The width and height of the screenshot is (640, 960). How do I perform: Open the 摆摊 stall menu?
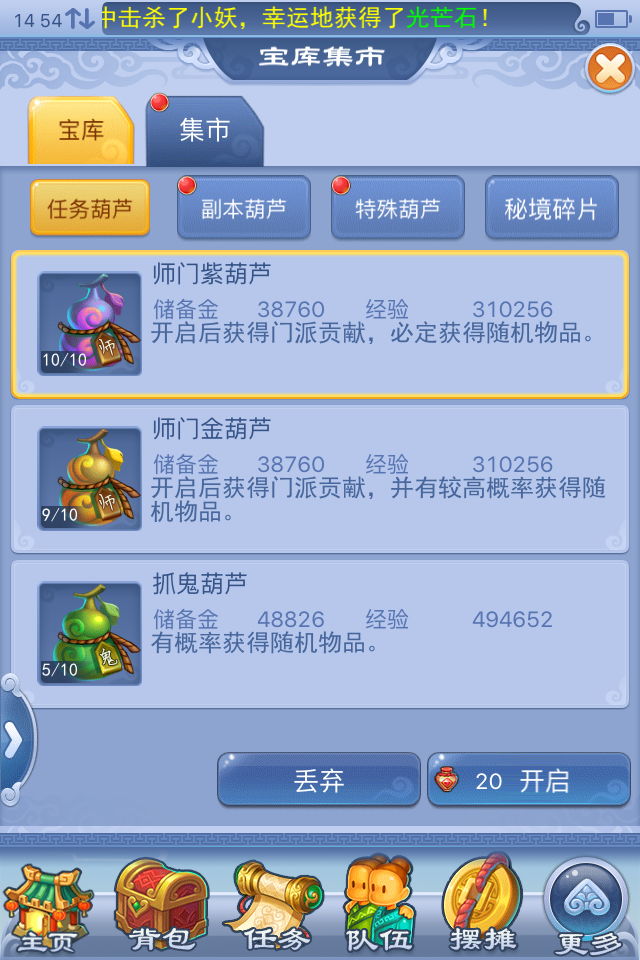[484, 905]
